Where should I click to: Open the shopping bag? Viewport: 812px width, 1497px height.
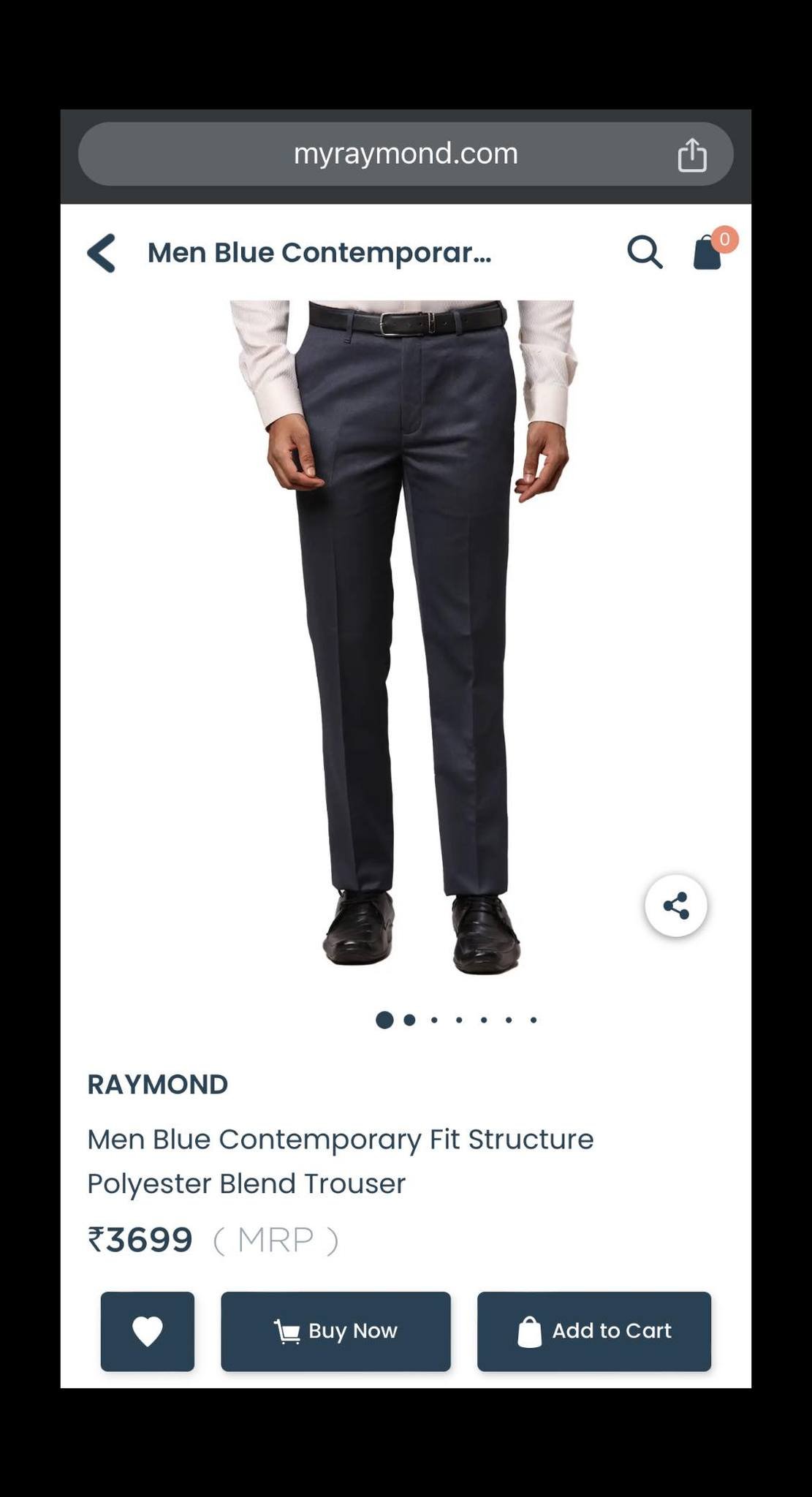(x=707, y=252)
